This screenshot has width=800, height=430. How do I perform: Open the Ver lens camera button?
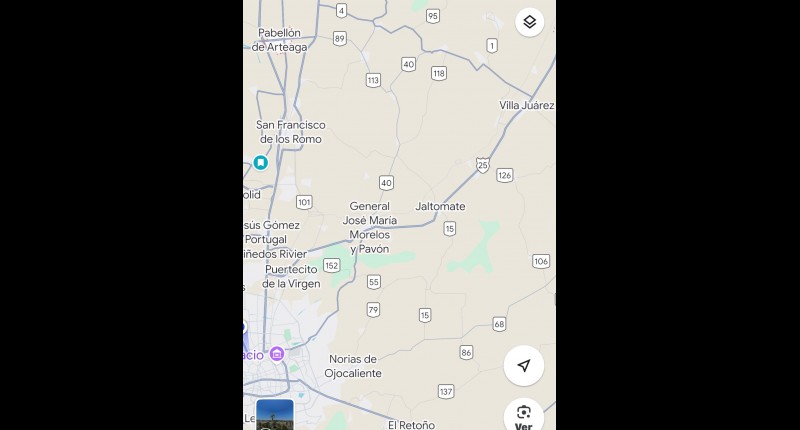[x=523, y=415]
